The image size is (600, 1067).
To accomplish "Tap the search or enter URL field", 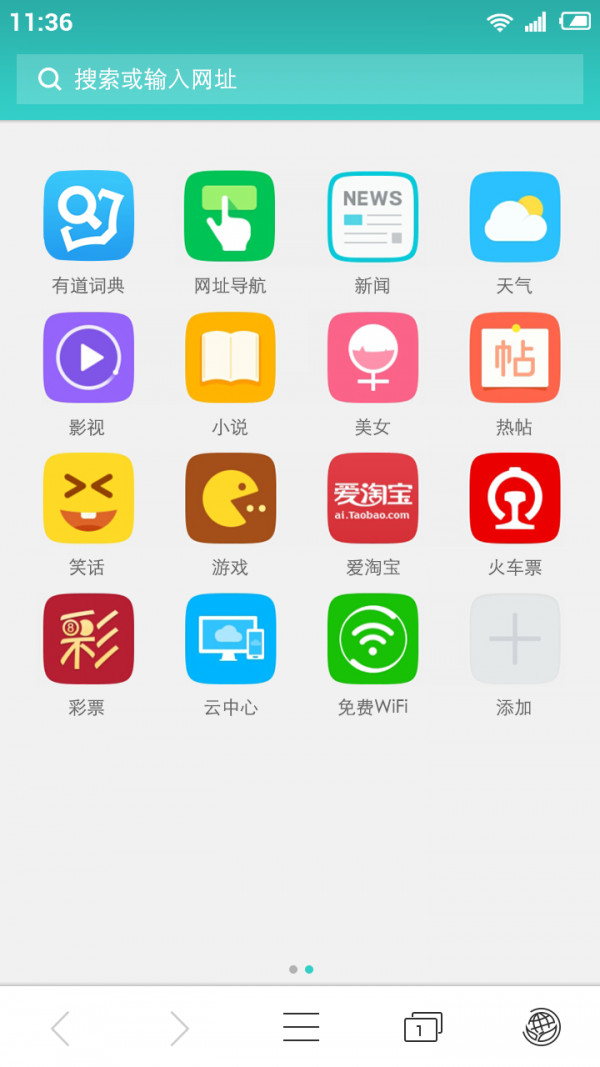I will pos(300,79).
